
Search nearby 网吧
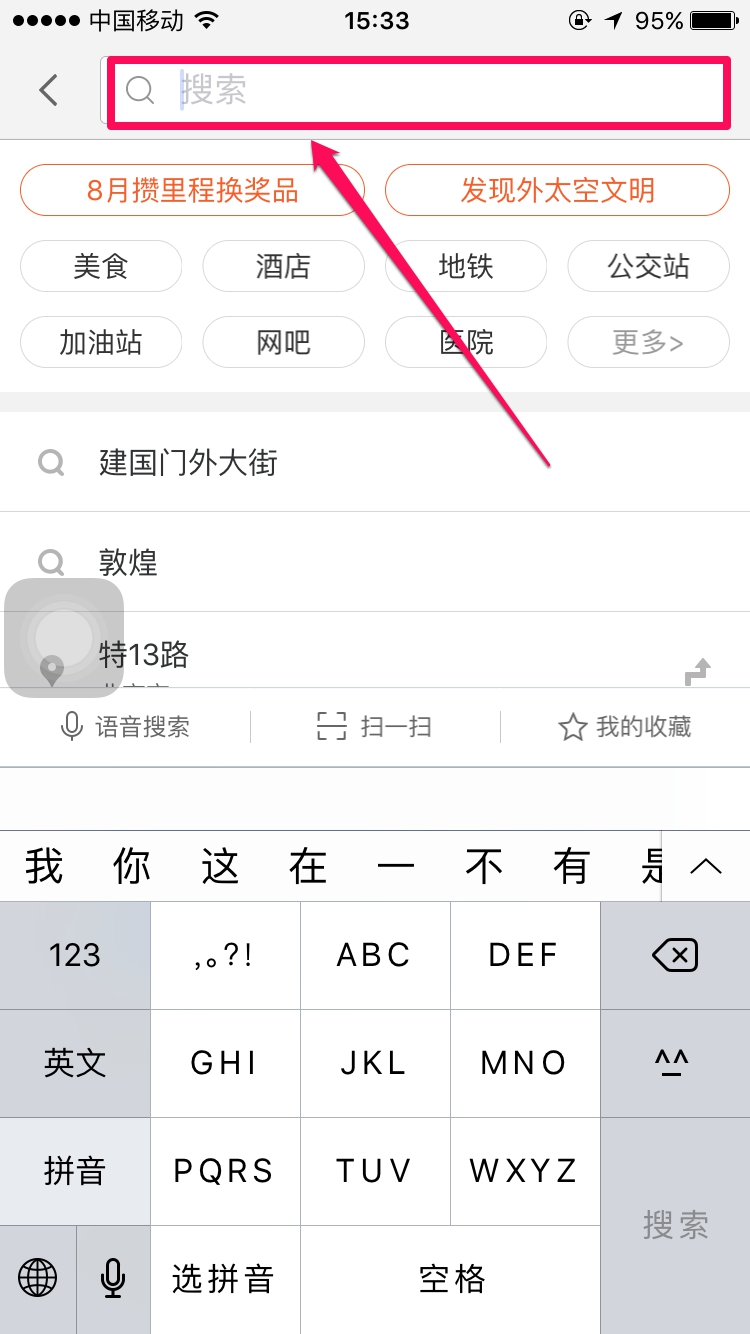coord(283,342)
